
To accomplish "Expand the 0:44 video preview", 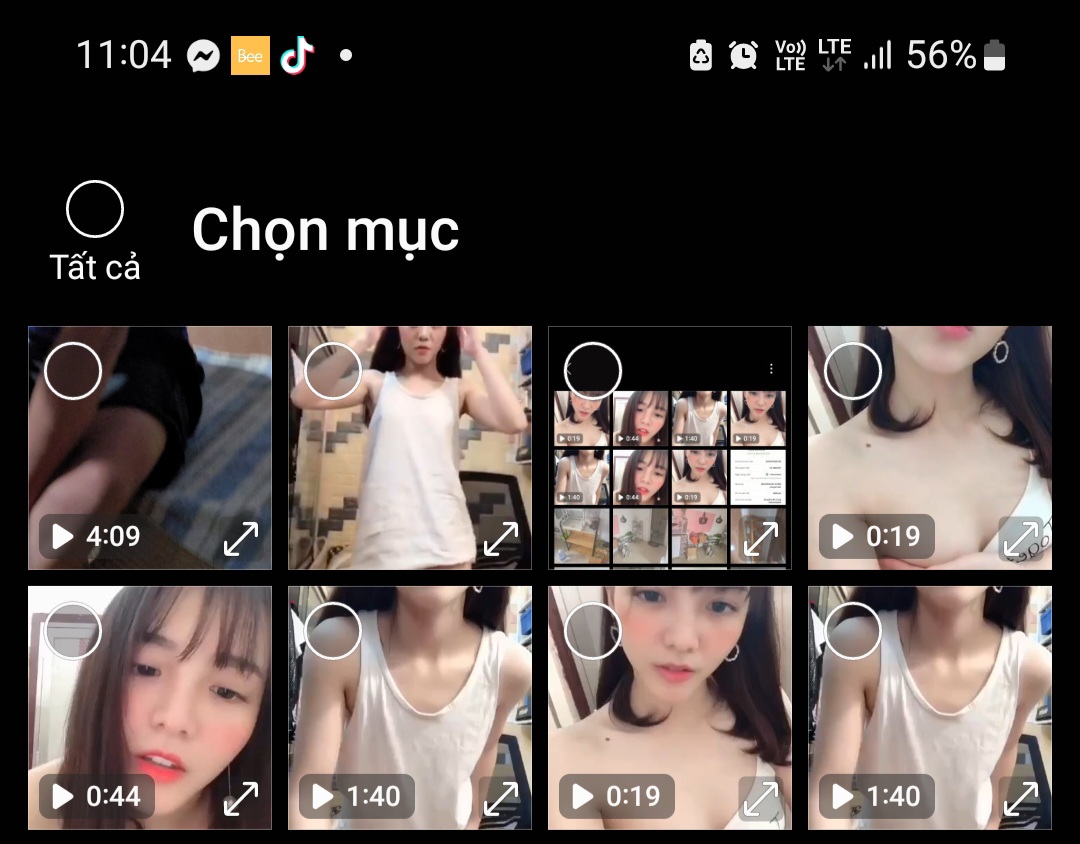I will pos(241,798).
